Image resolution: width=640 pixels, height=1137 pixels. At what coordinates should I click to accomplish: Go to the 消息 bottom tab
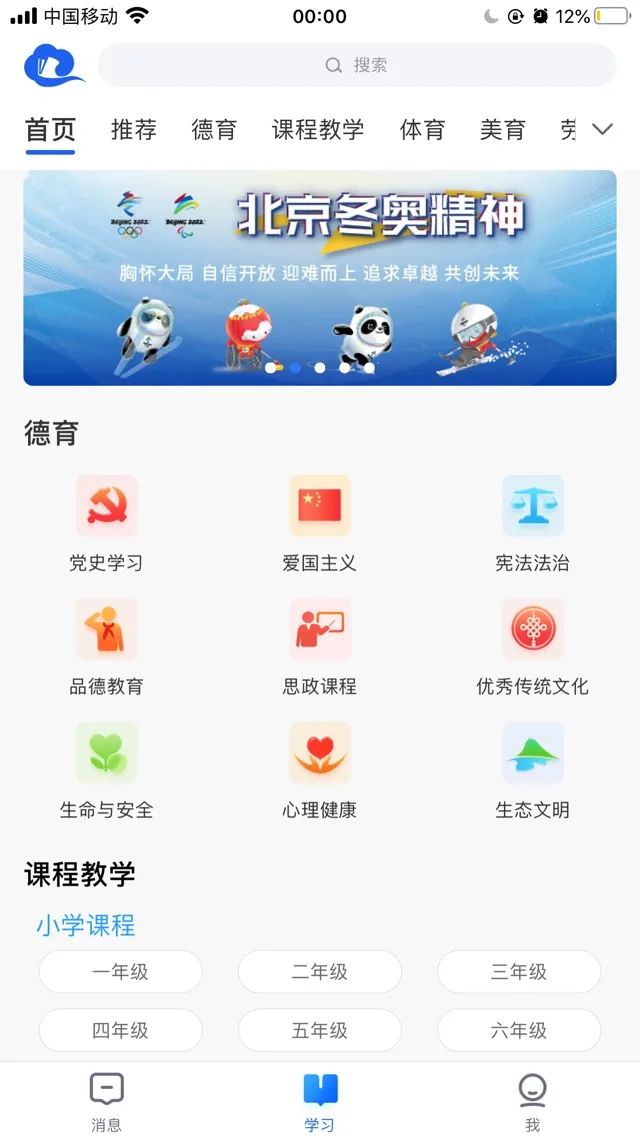[x=106, y=1101]
